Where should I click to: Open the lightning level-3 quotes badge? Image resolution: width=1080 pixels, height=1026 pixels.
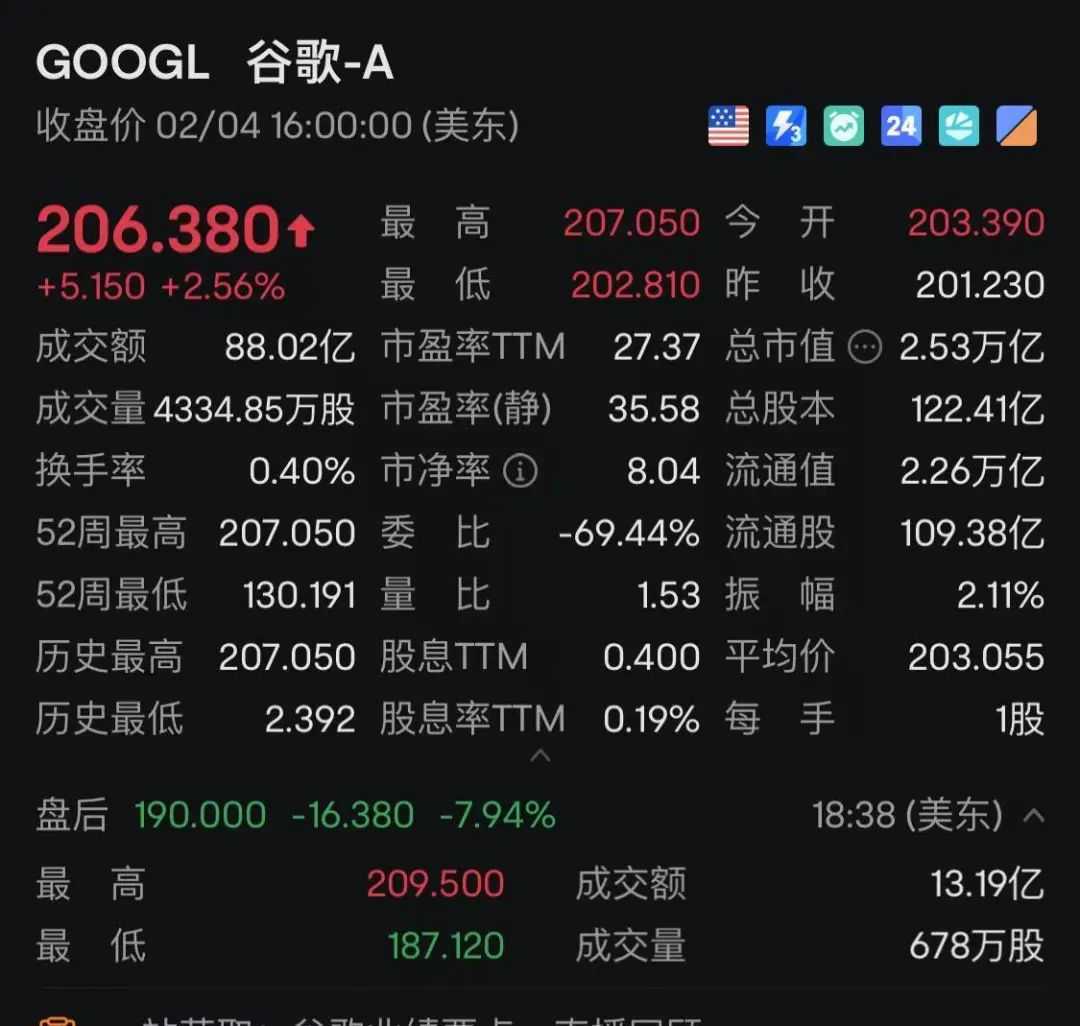pyautogui.click(x=785, y=127)
